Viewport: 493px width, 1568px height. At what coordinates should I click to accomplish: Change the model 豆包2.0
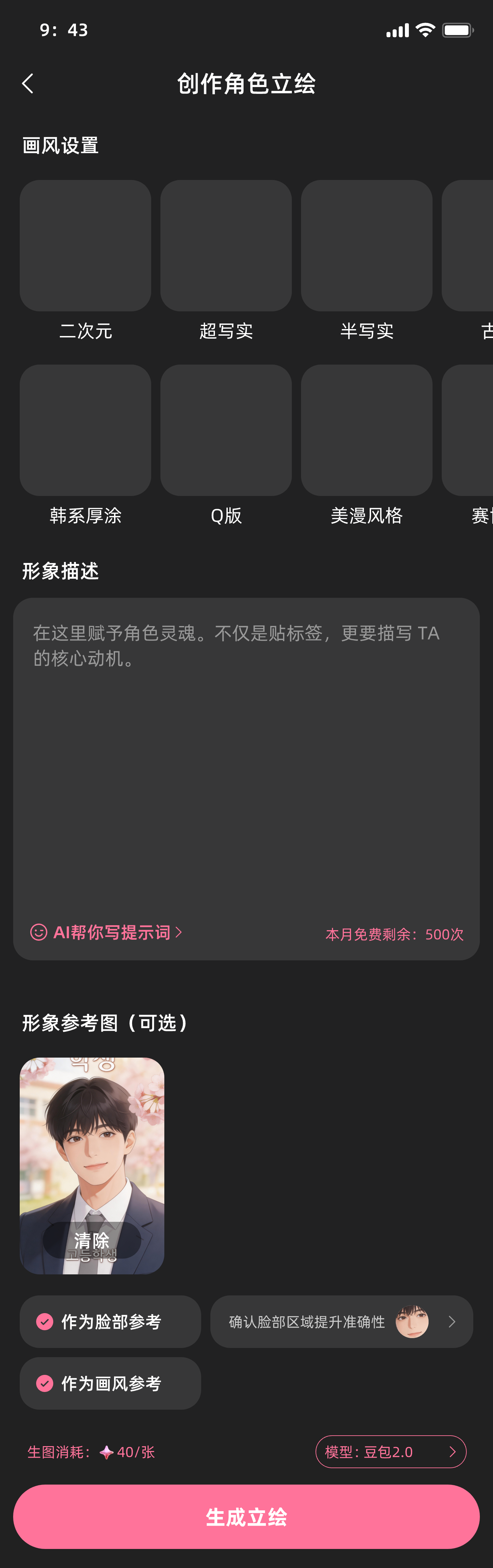(x=391, y=1452)
